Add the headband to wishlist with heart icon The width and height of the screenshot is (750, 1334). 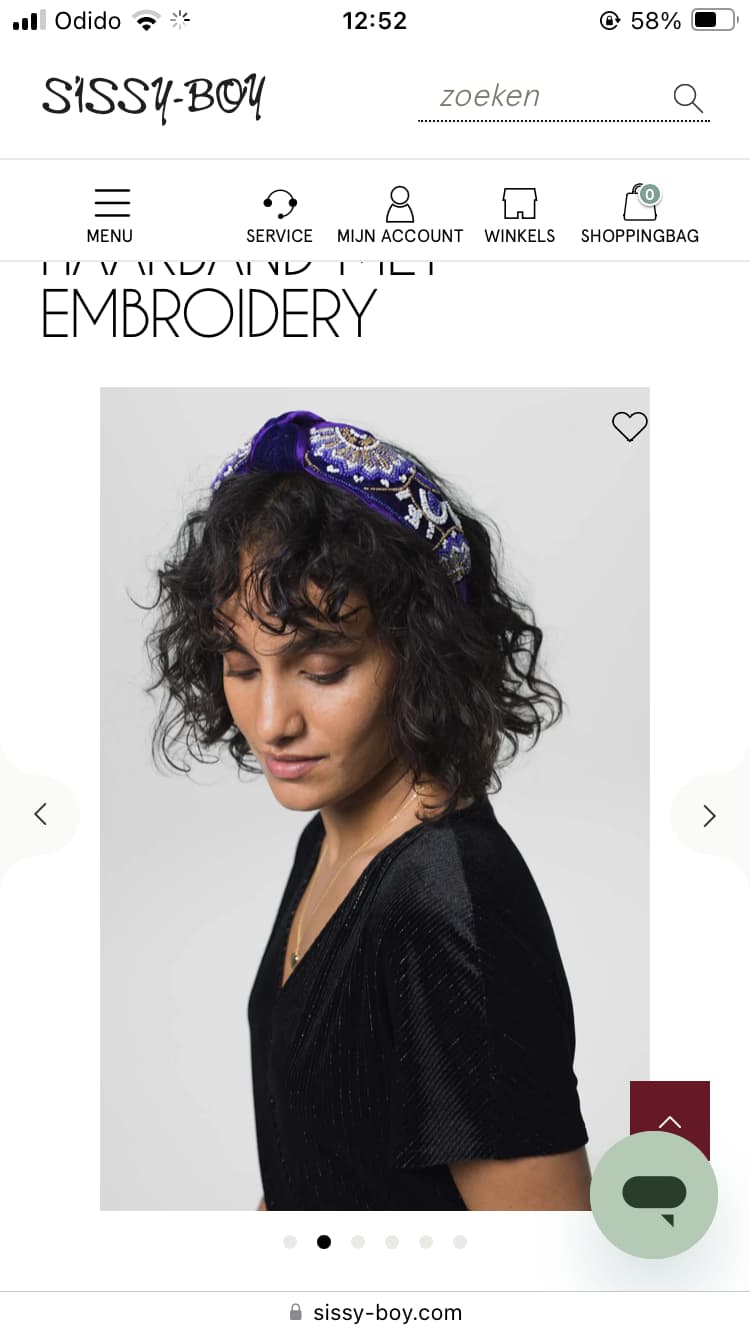(629, 427)
